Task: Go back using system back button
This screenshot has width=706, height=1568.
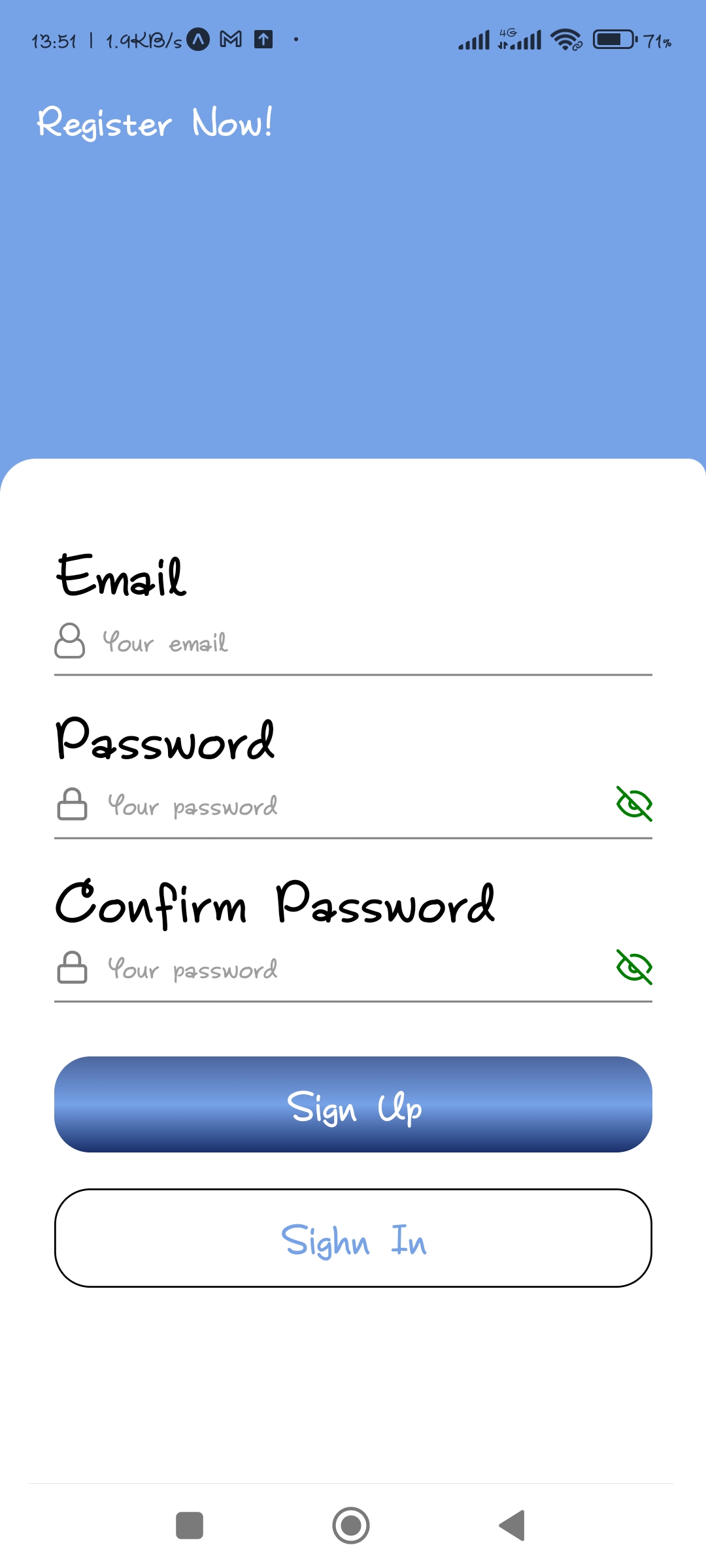Action: pos(513,1526)
